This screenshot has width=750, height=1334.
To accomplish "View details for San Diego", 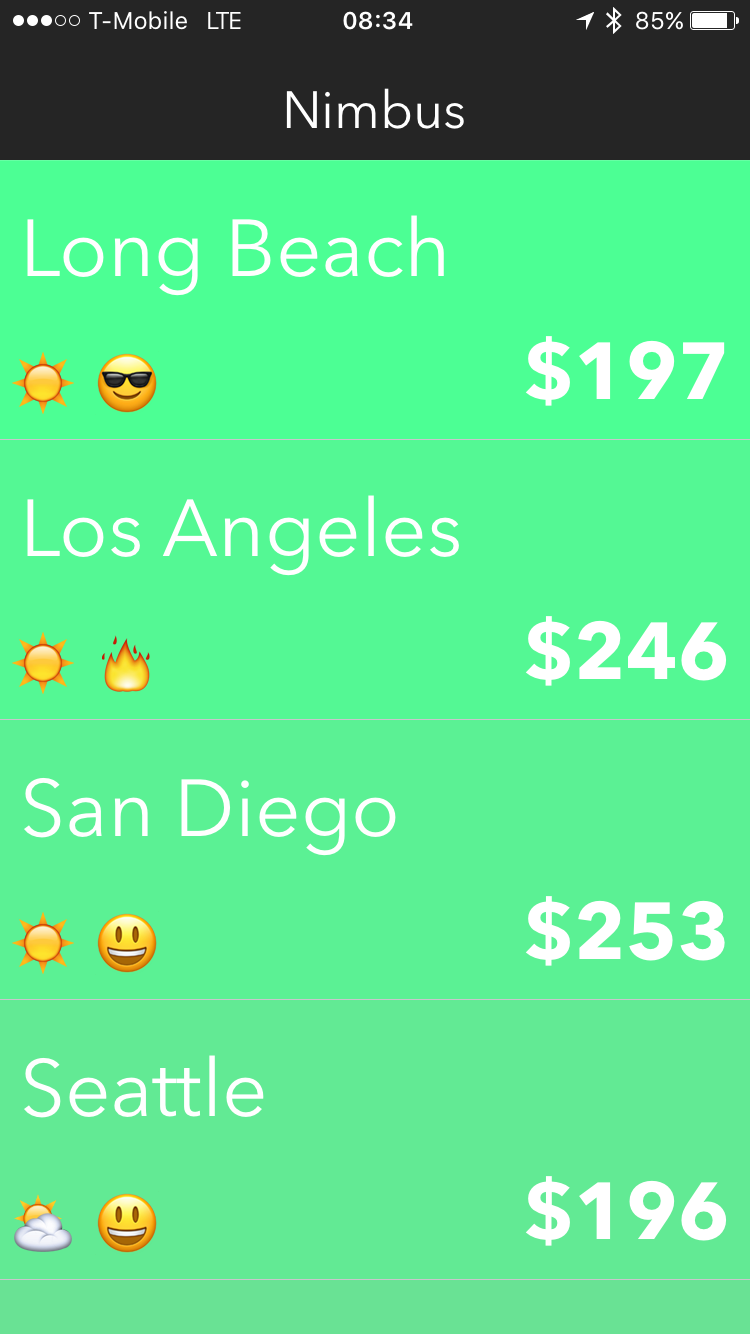I will pyautogui.click(x=375, y=860).
